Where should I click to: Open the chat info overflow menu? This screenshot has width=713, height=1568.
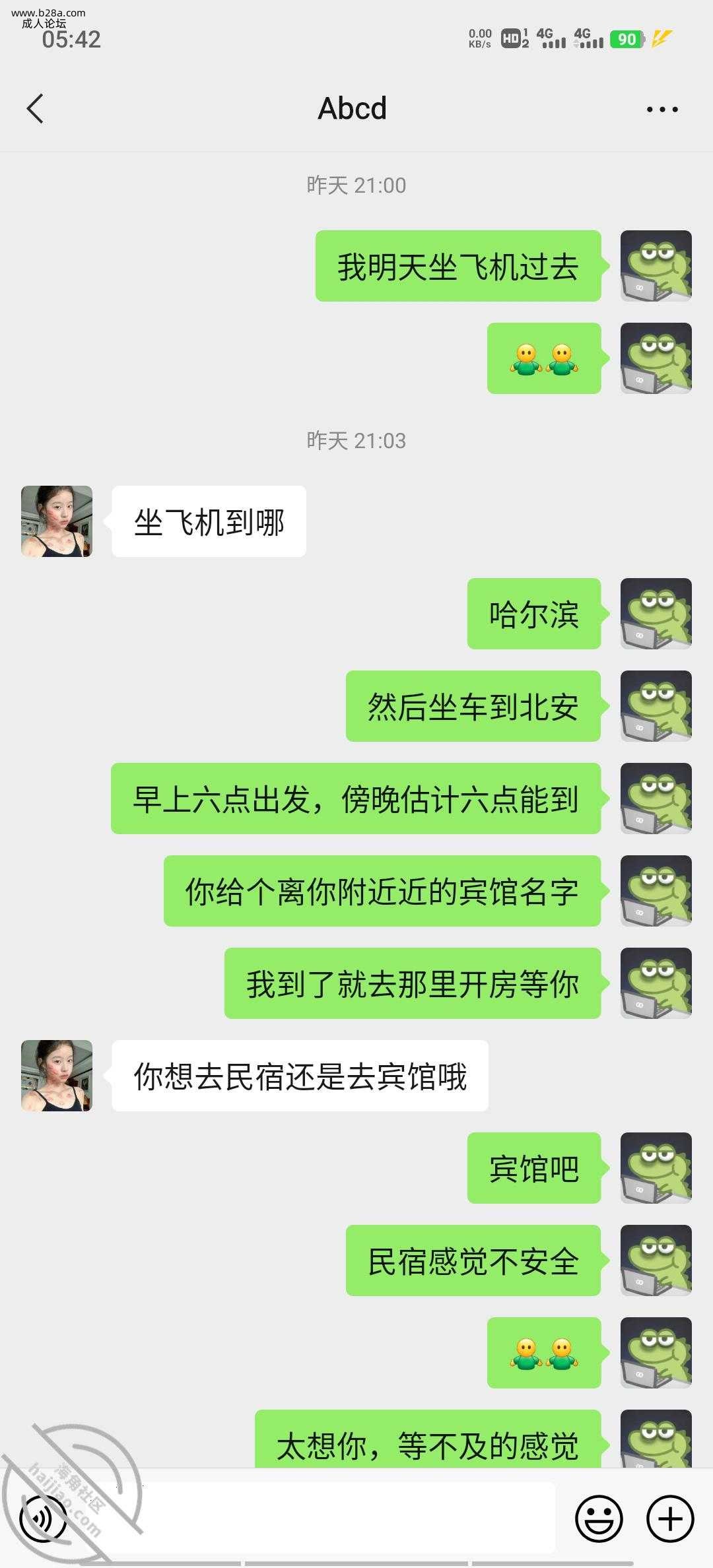pos(662,110)
